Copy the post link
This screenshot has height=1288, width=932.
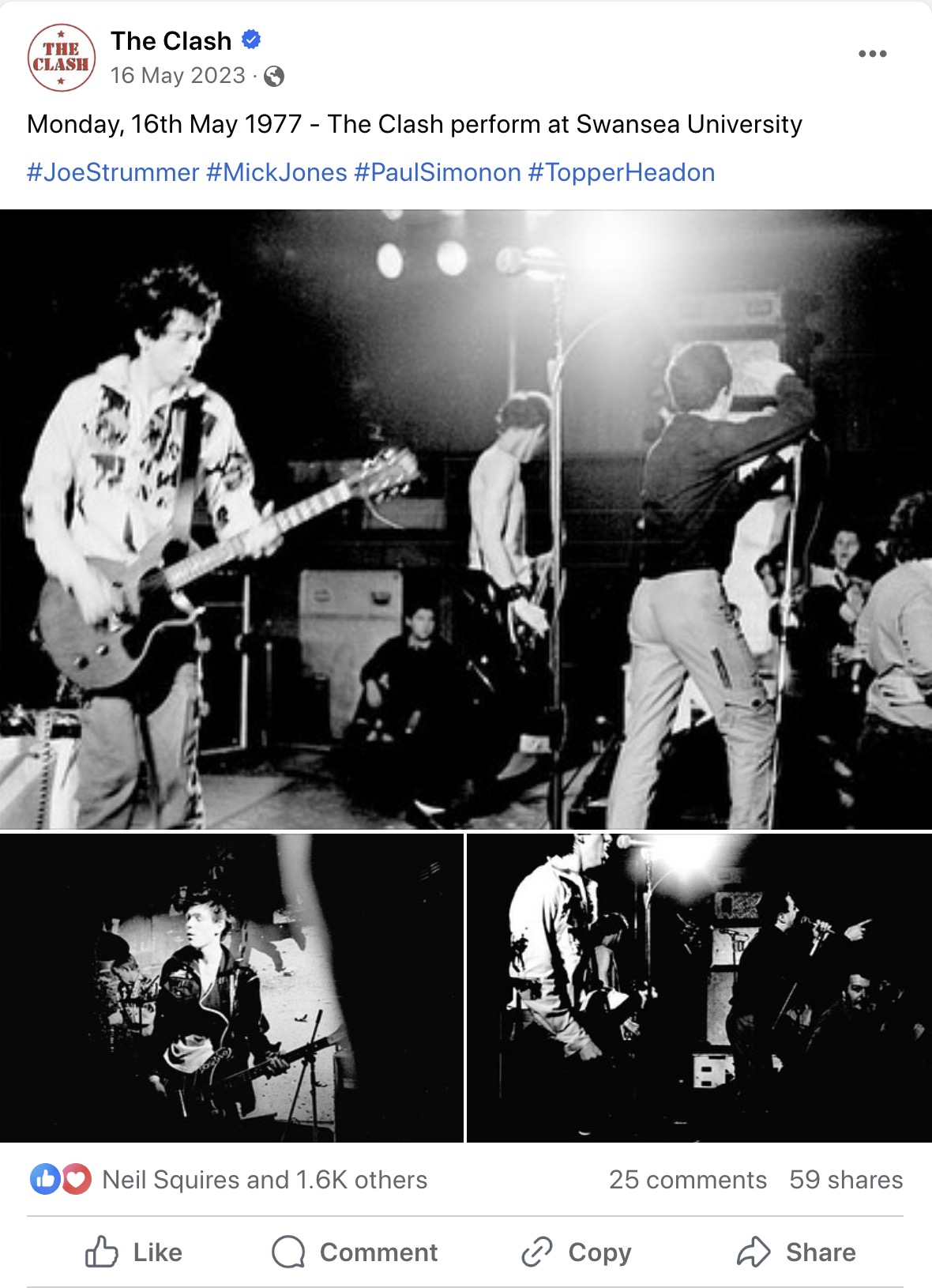click(x=577, y=1252)
